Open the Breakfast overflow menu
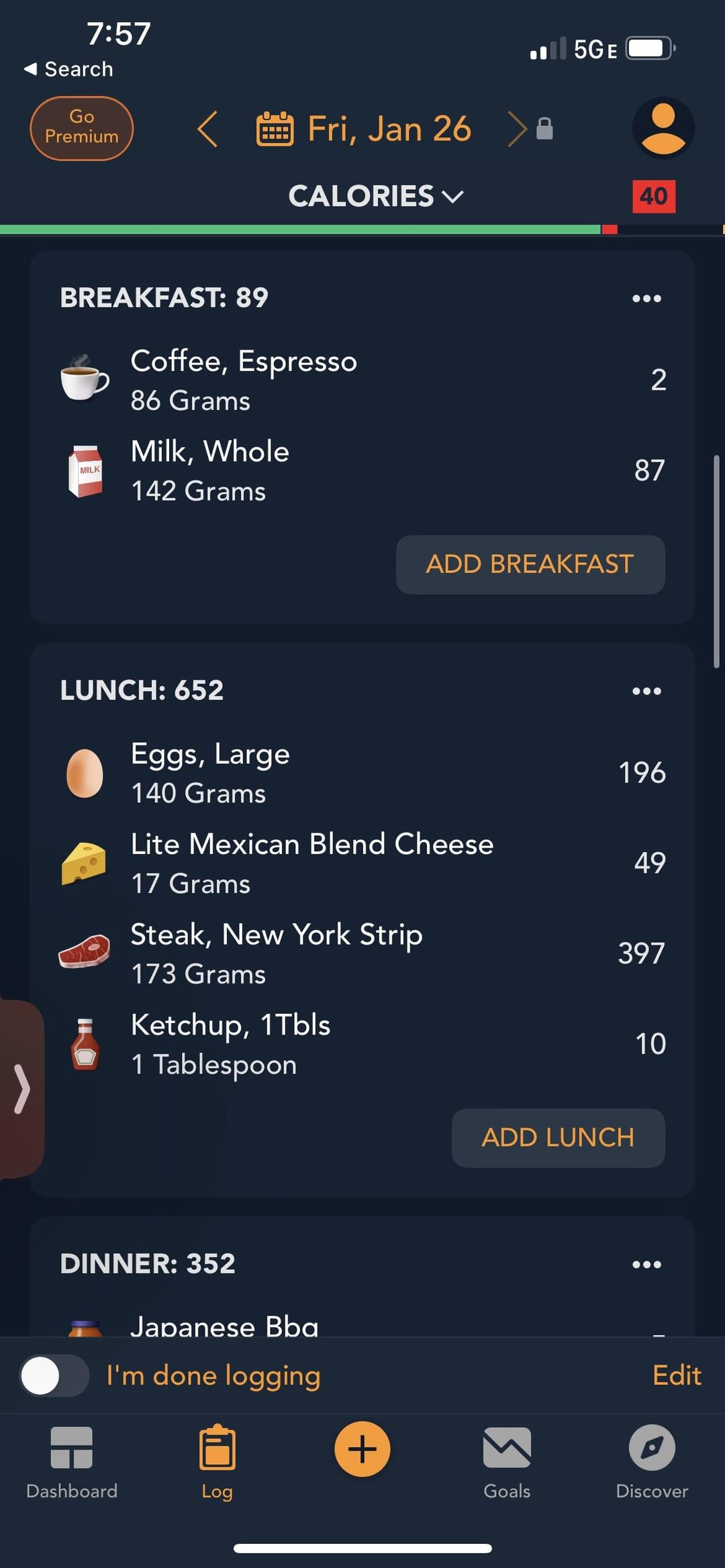The width and height of the screenshot is (725, 1568). point(646,299)
